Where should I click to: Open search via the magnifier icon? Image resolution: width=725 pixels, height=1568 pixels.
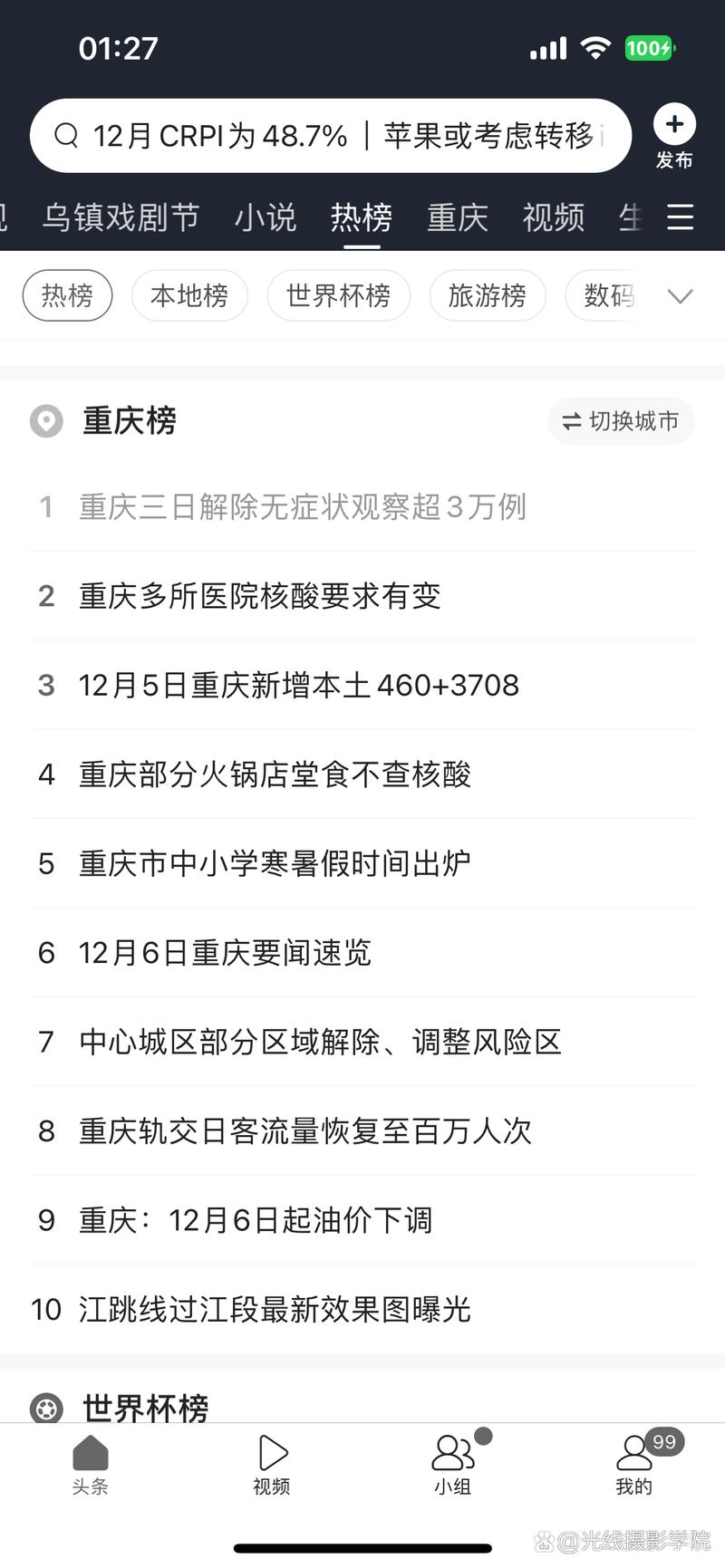click(66, 135)
